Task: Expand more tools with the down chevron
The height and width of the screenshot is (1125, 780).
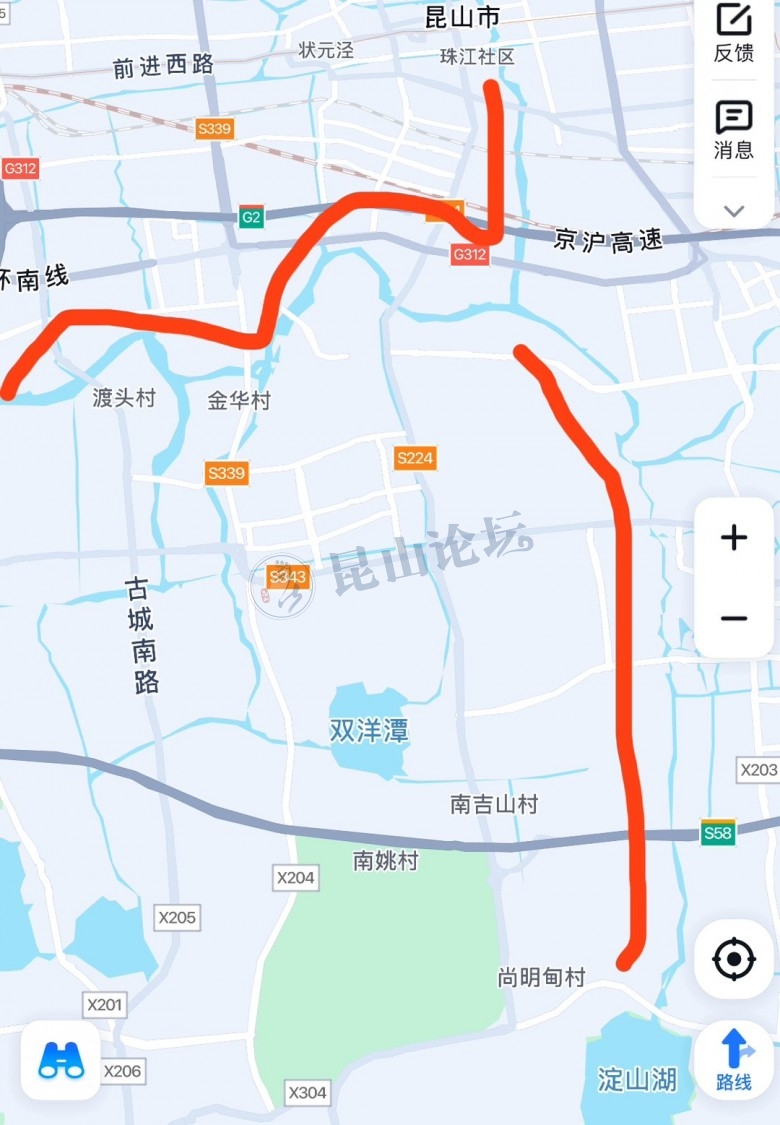Action: 734,211
